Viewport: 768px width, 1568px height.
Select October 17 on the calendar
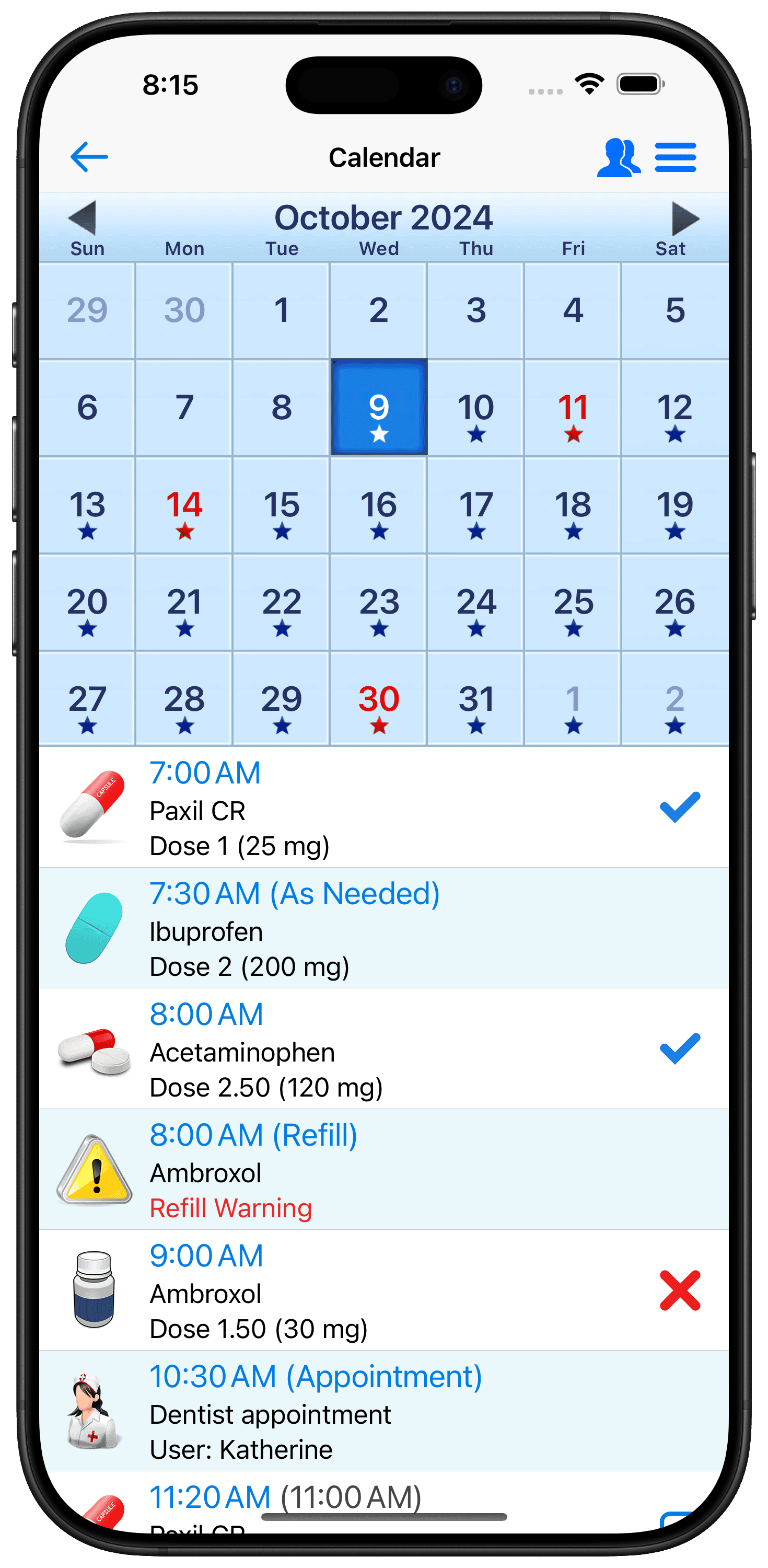pyautogui.click(x=476, y=504)
